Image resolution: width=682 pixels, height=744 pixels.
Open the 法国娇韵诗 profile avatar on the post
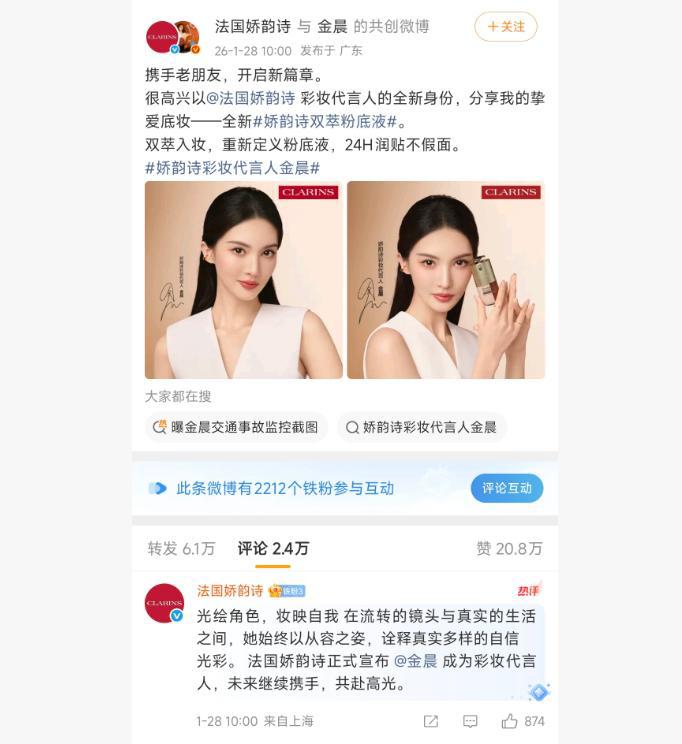162,37
